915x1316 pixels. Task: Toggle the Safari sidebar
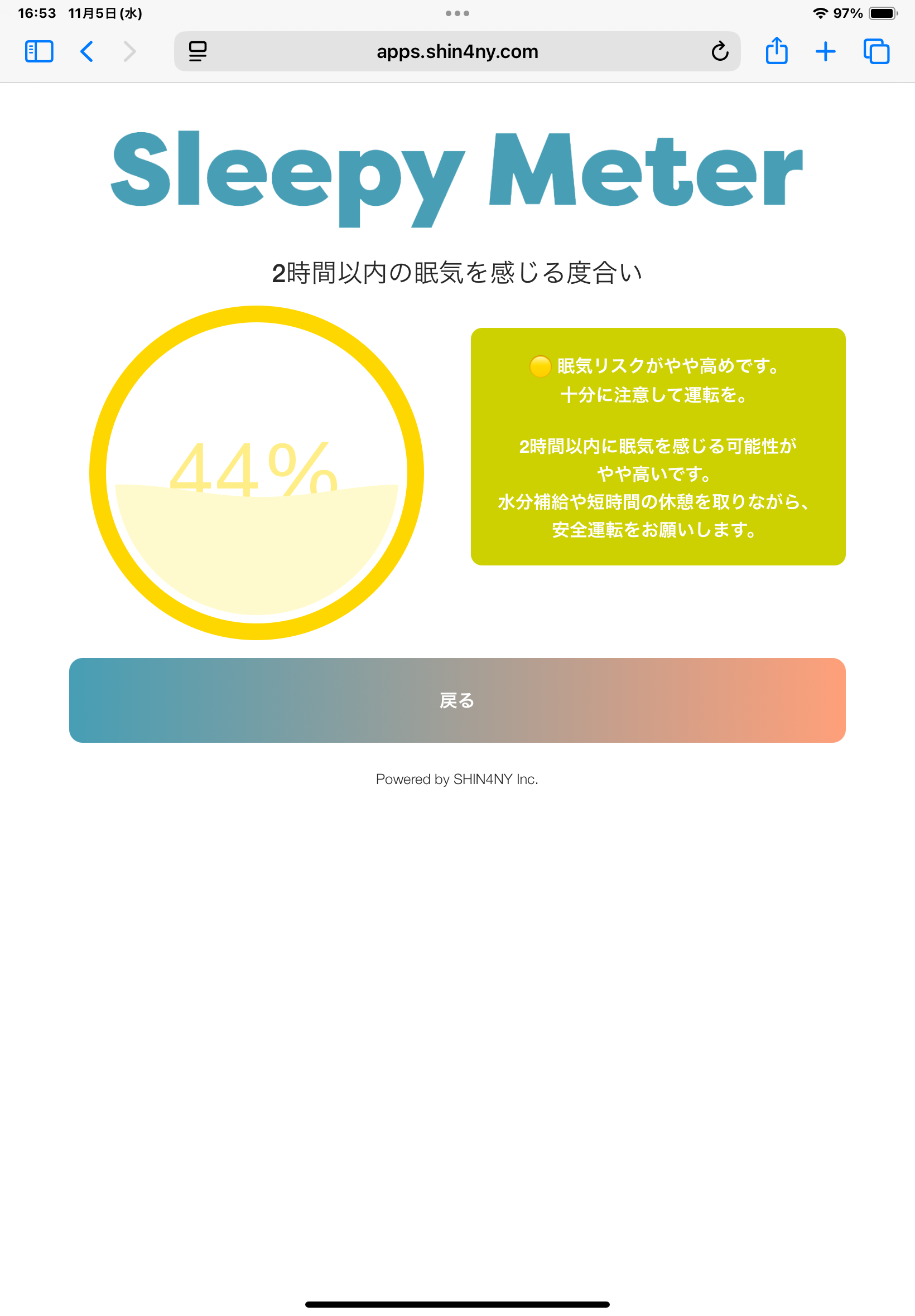39,51
